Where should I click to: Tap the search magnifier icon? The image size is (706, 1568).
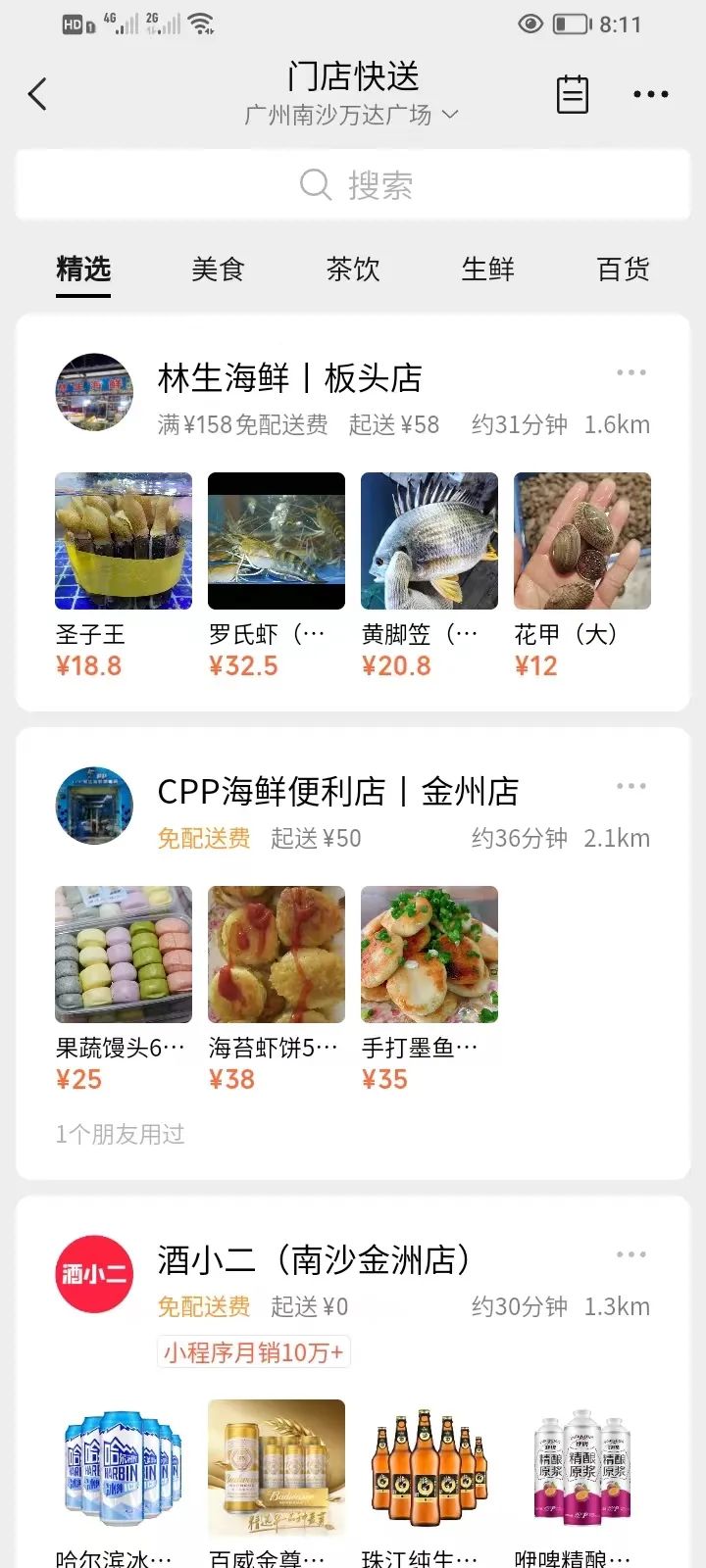click(314, 184)
